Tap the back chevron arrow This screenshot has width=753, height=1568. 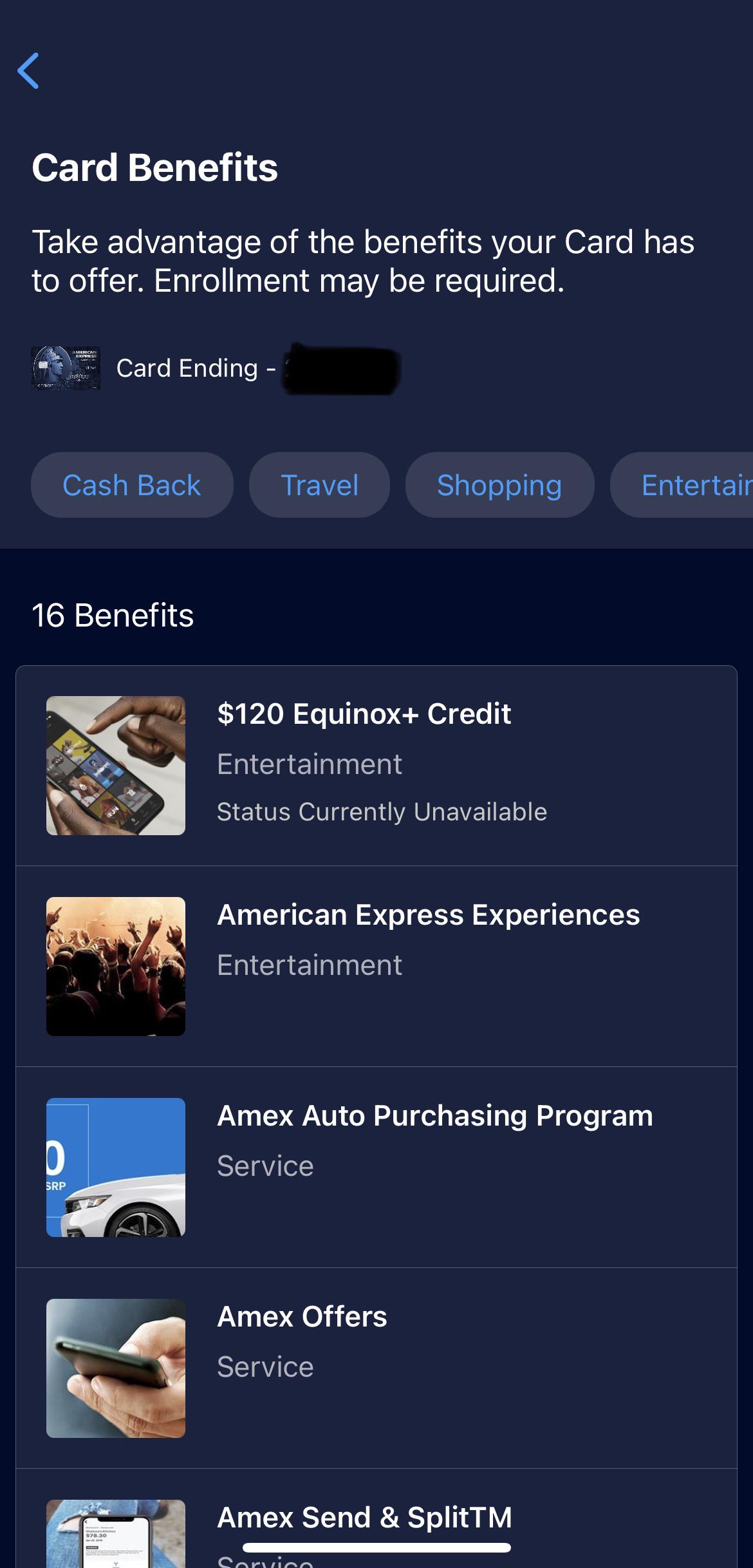tap(30, 72)
